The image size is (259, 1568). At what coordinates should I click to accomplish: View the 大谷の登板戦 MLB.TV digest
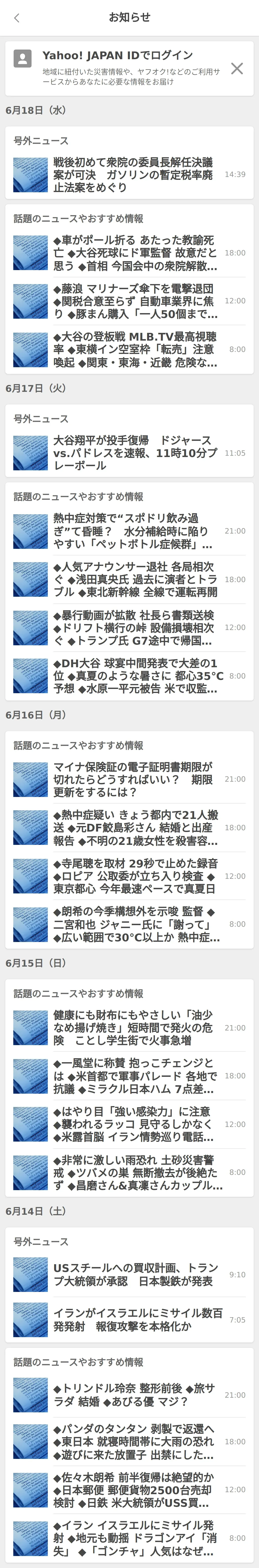[135, 349]
